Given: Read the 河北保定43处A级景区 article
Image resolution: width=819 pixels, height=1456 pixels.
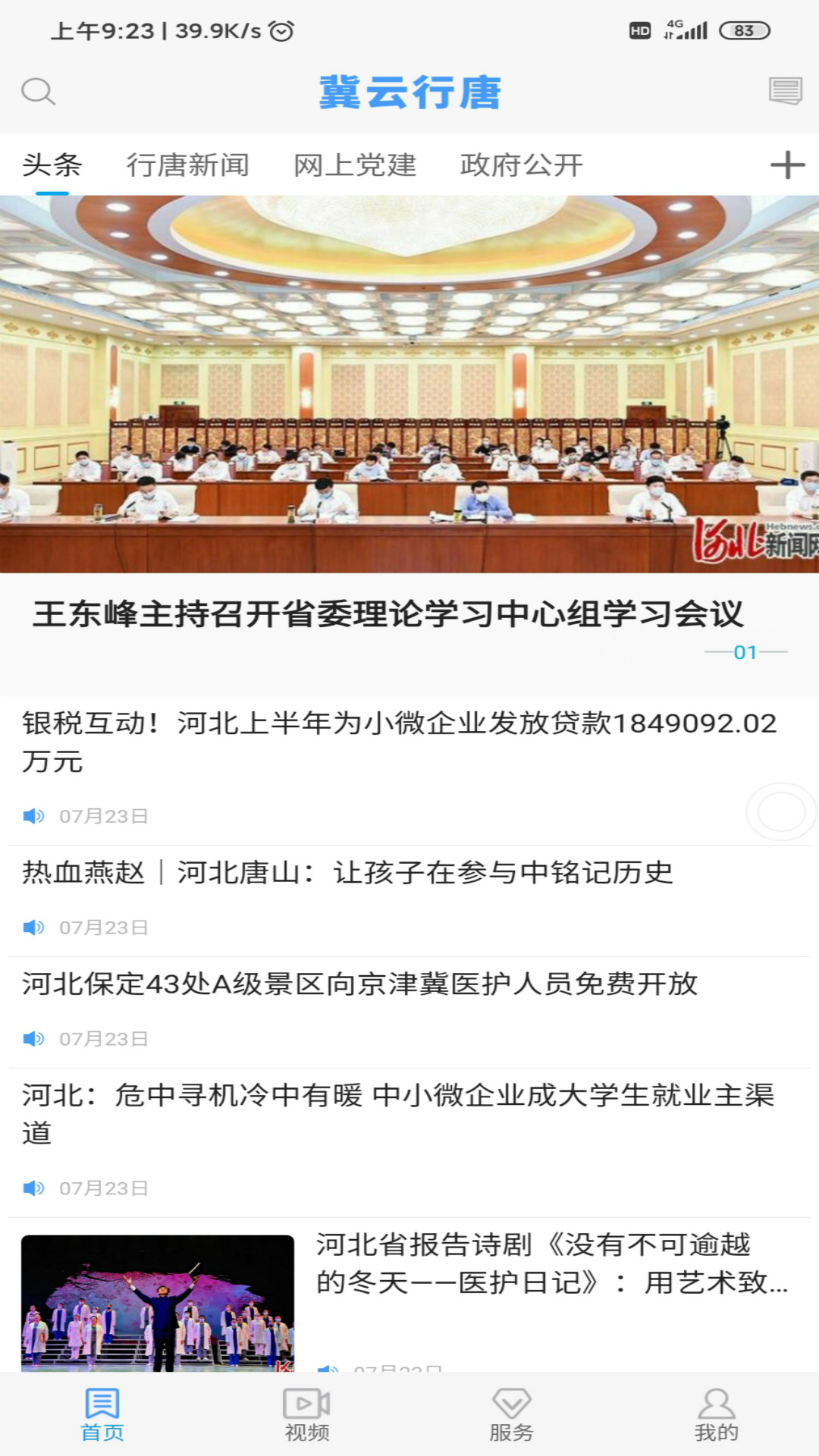Looking at the screenshot, I should 359,984.
